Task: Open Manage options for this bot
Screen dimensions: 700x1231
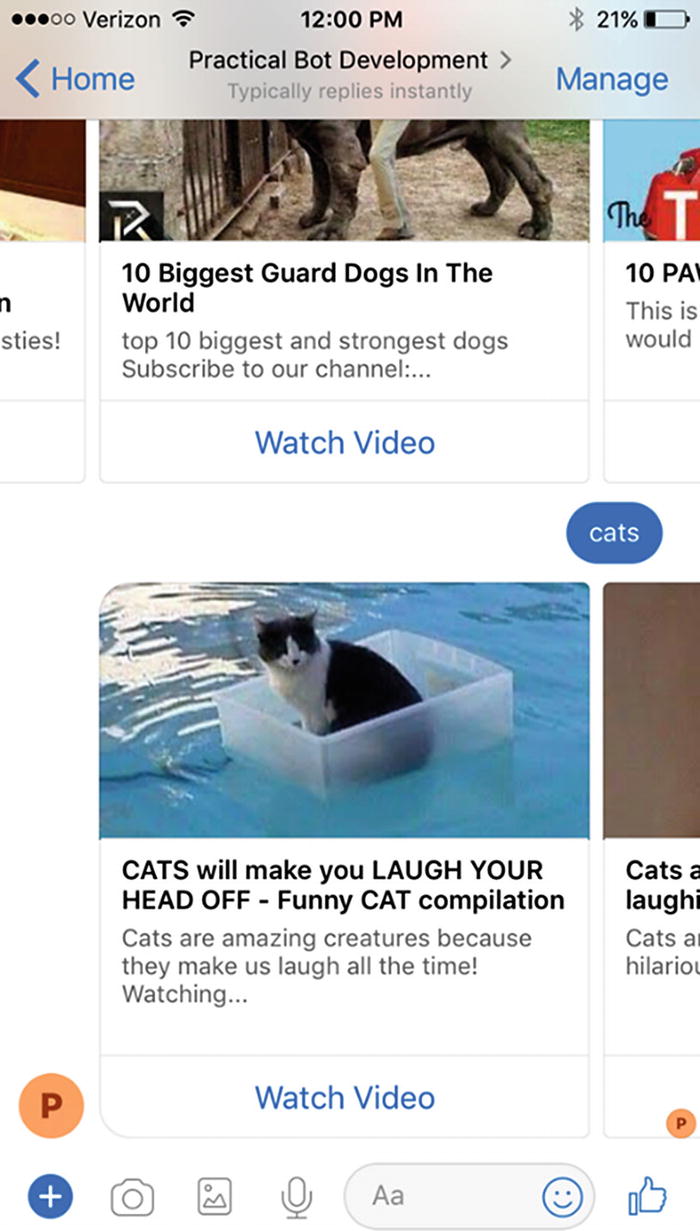Action: 611,79
